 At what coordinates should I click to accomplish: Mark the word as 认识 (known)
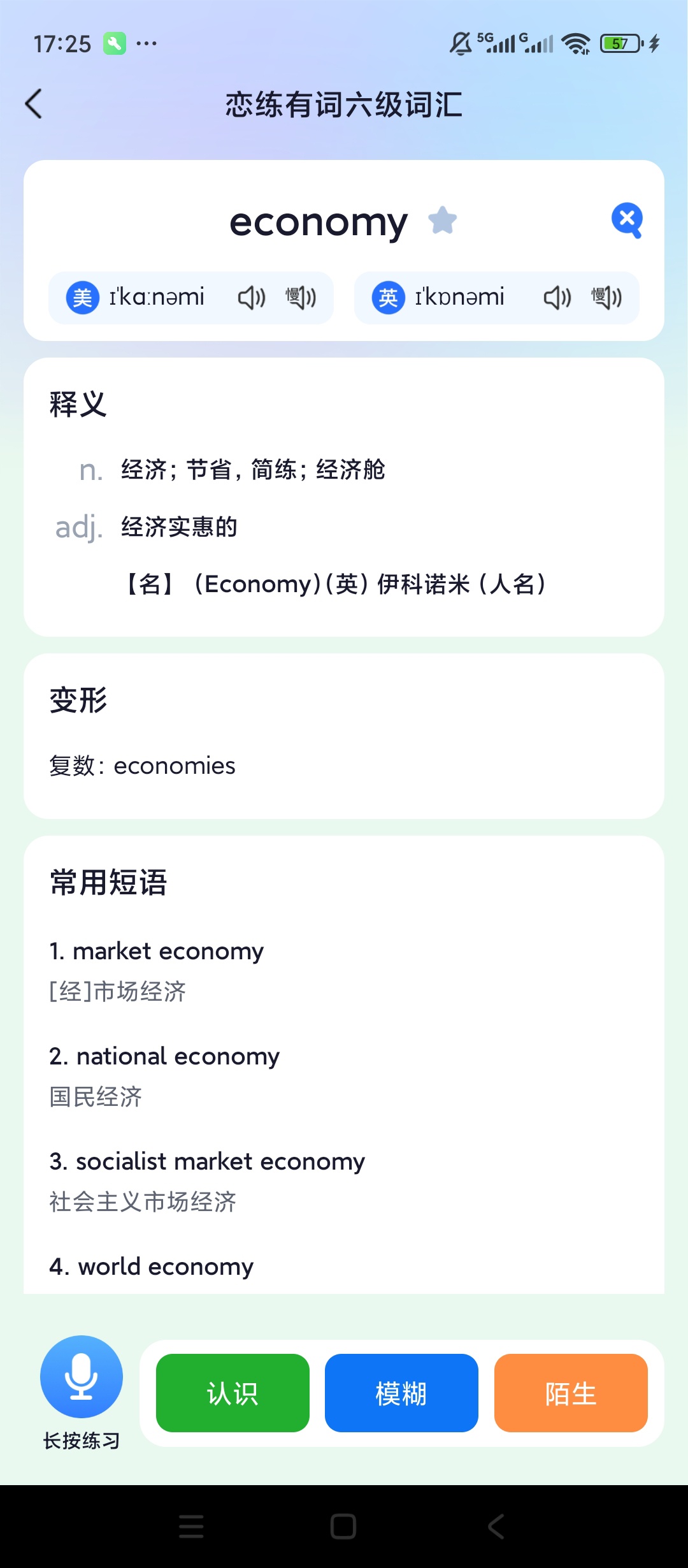pos(233,1393)
